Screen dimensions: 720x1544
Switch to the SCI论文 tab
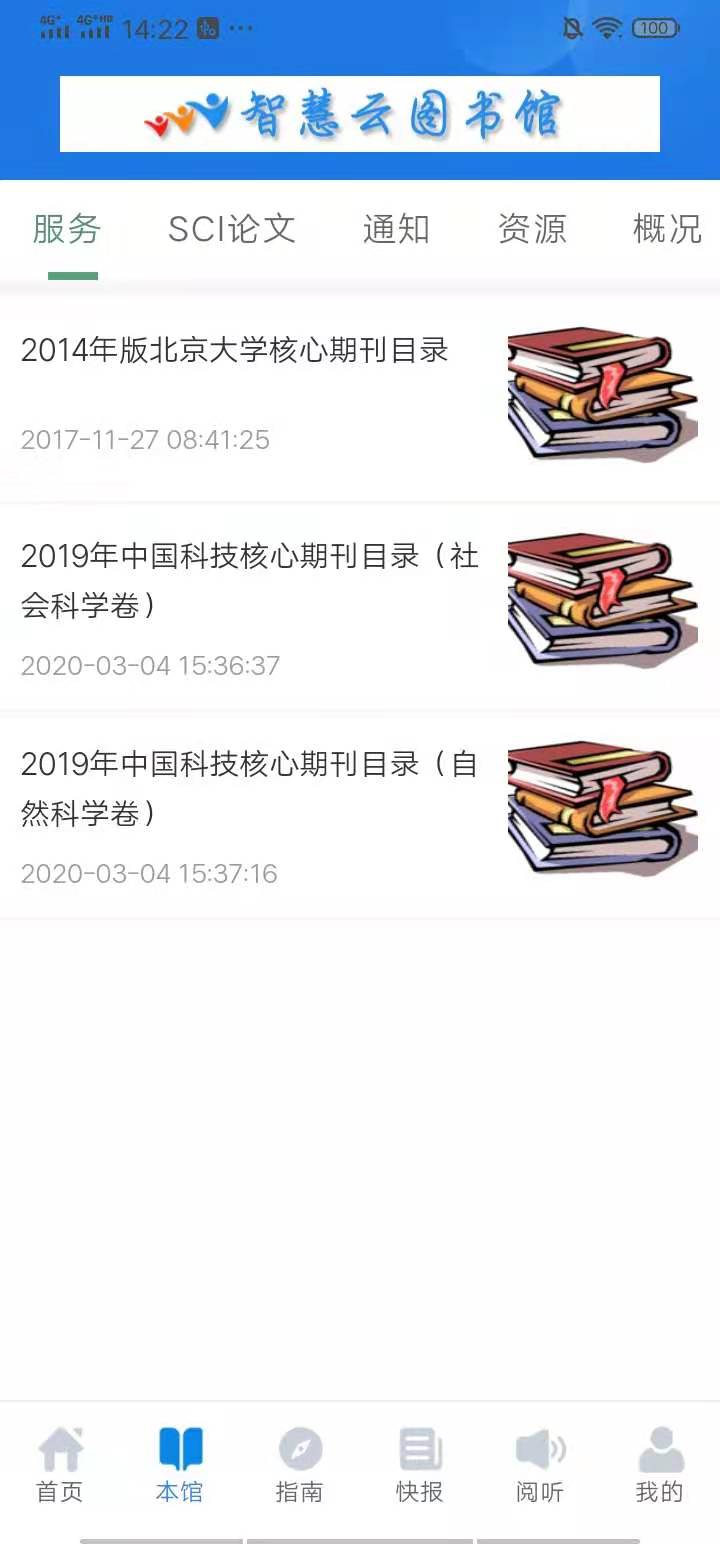pos(231,229)
